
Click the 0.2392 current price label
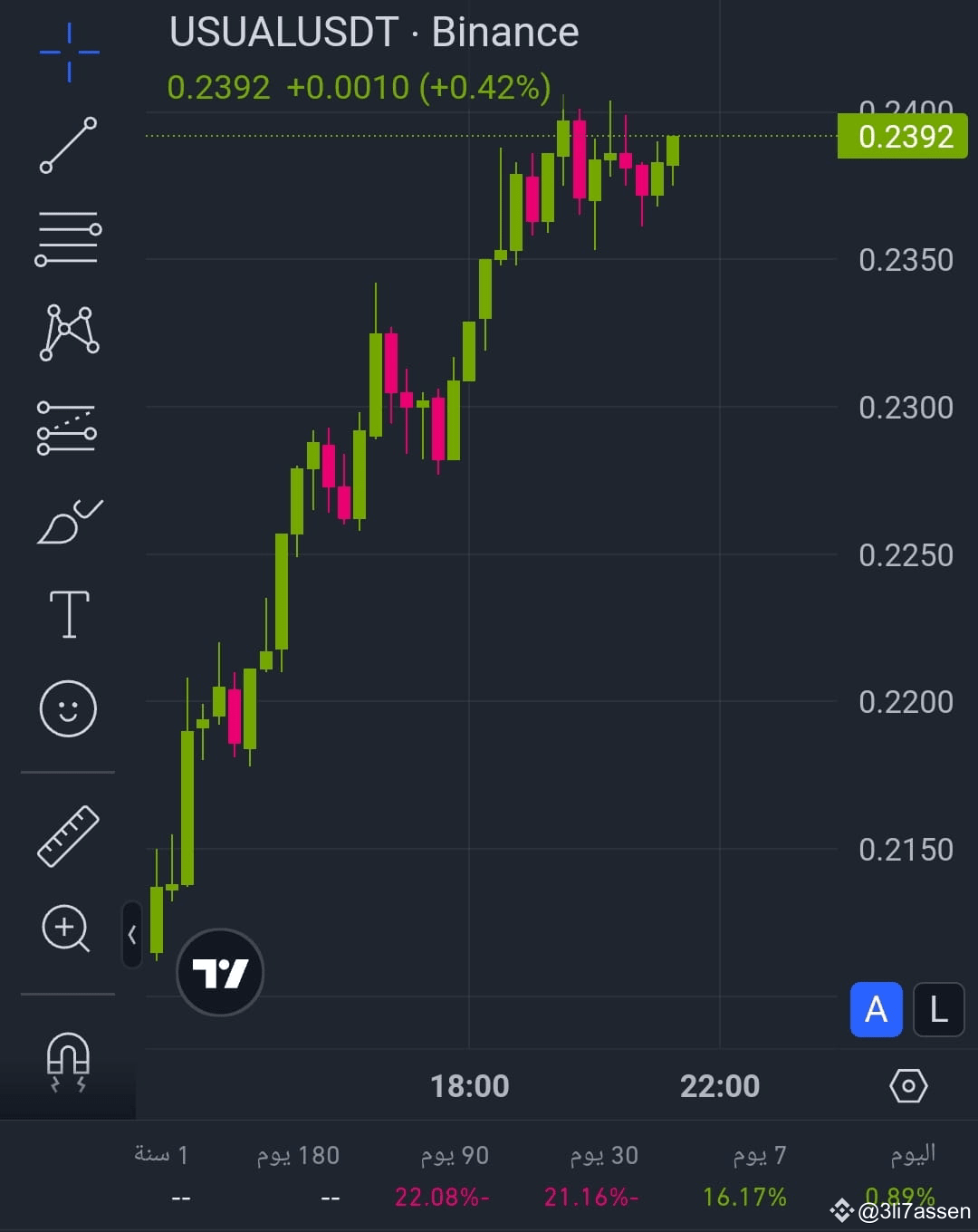(x=902, y=136)
